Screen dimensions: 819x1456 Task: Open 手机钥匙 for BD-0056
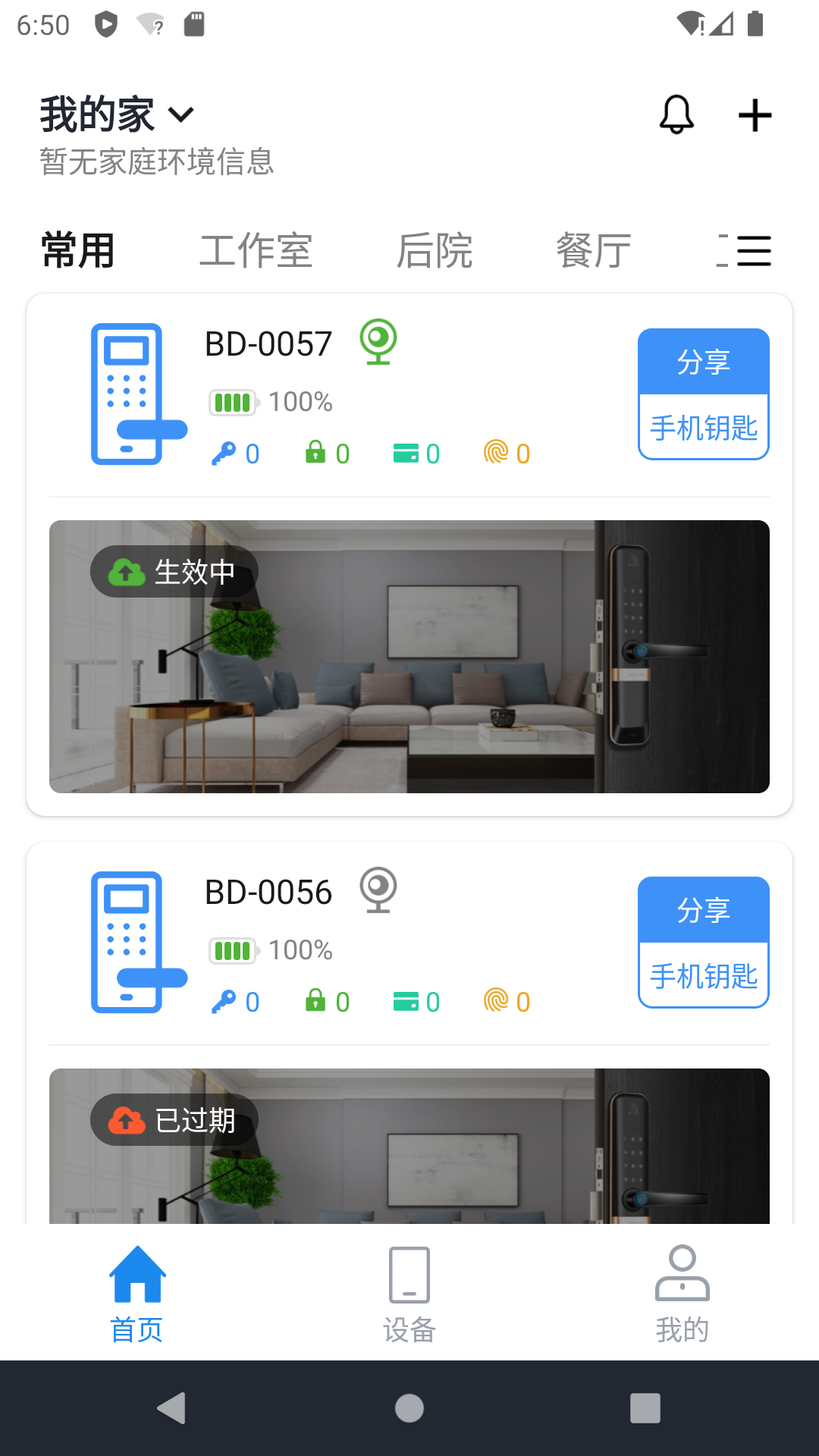tap(703, 976)
